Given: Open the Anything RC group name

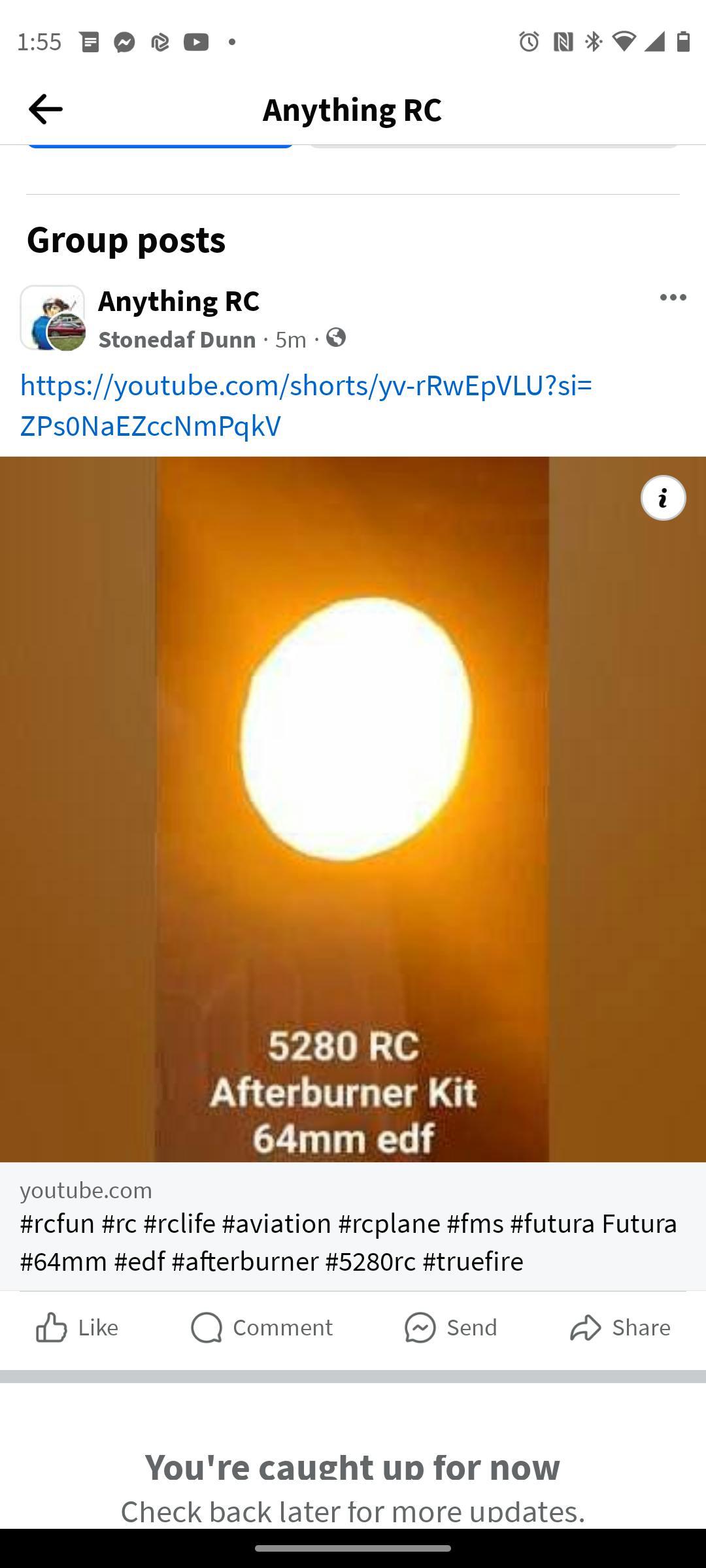Looking at the screenshot, I should pyautogui.click(x=178, y=301).
